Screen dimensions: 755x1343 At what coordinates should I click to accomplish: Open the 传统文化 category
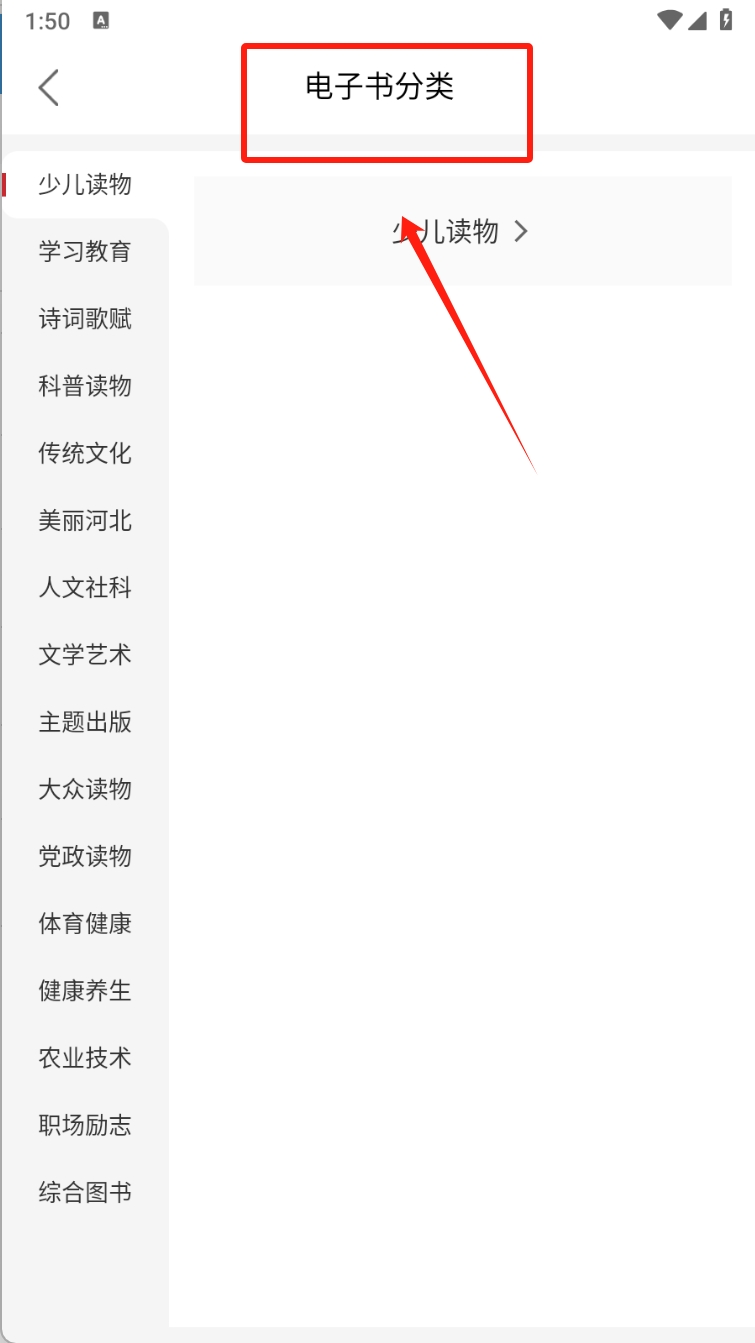(x=85, y=453)
